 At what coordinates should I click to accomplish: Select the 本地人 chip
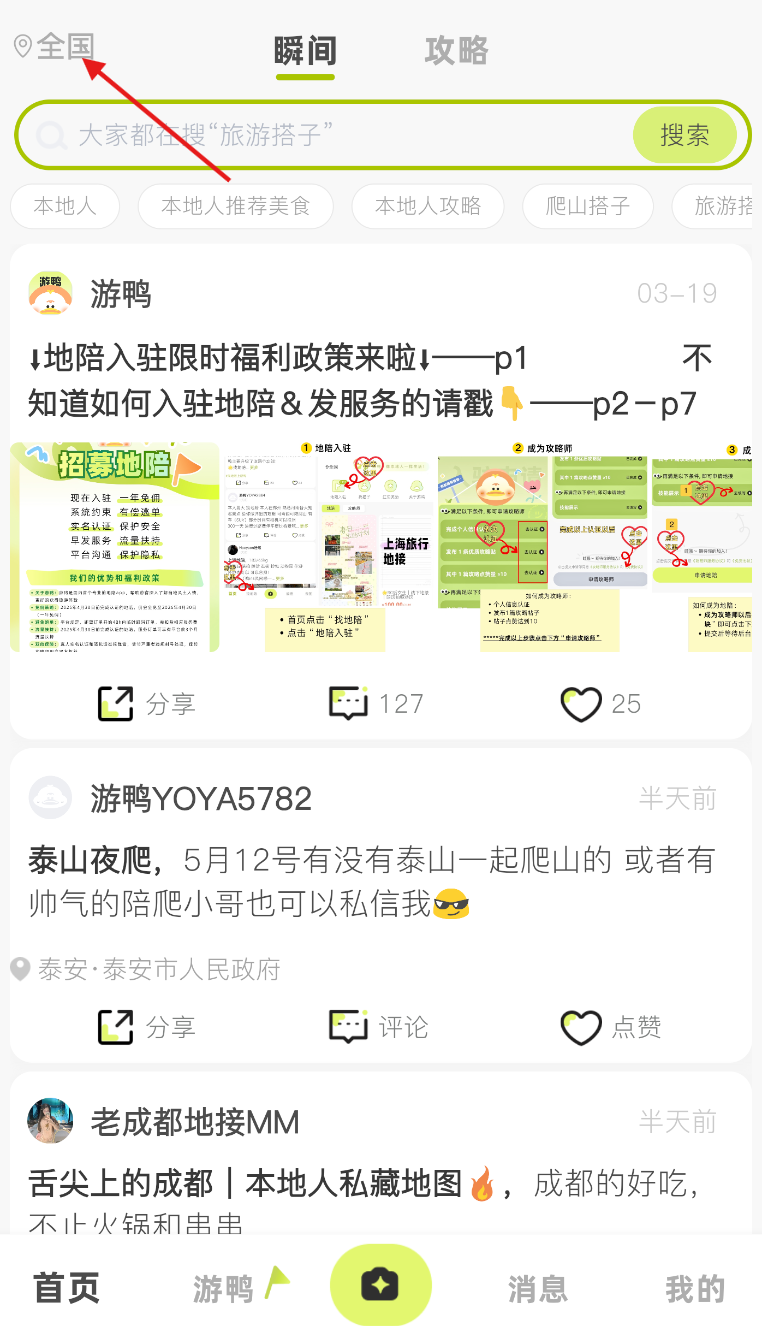[65, 207]
